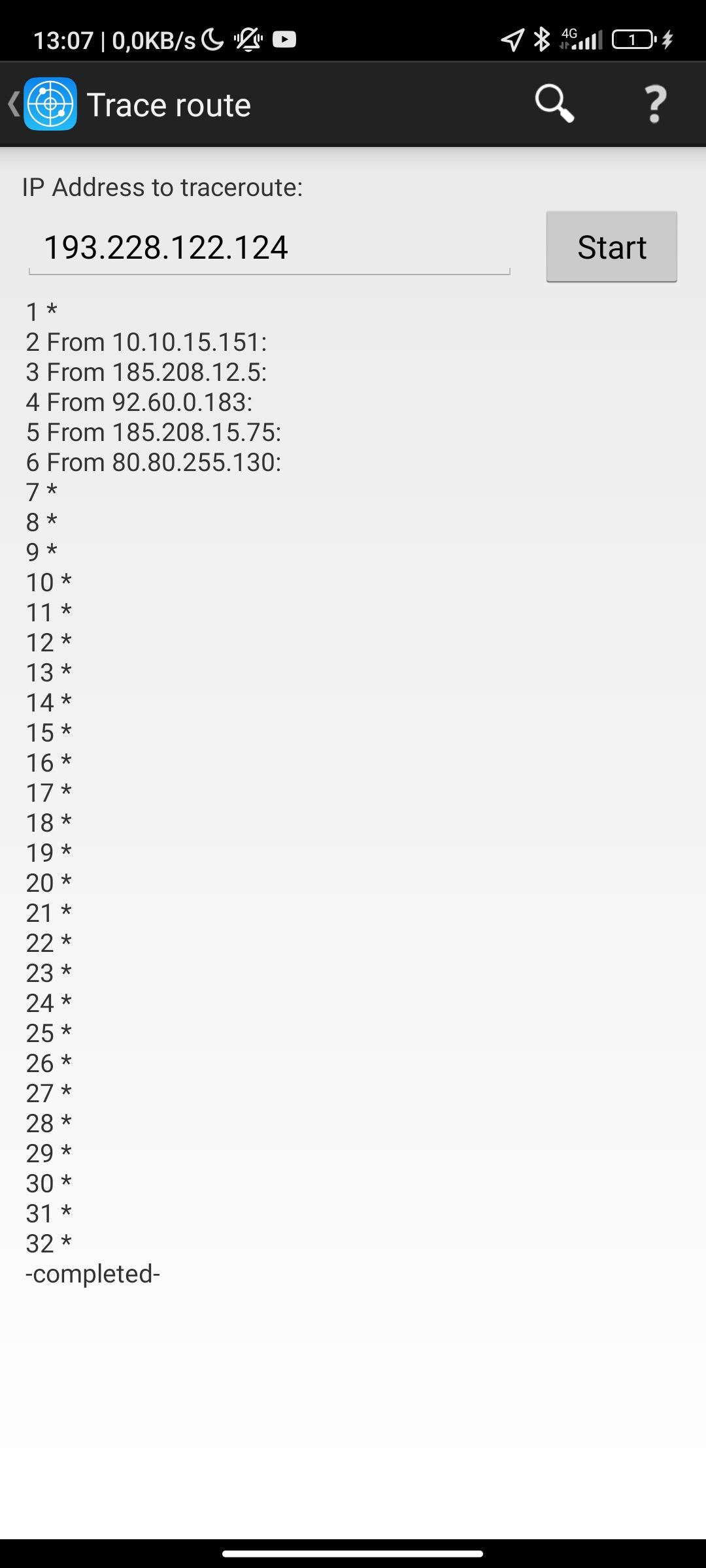Edit the IP address field
The image size is (706, 1568).
(x=269, y=248)
